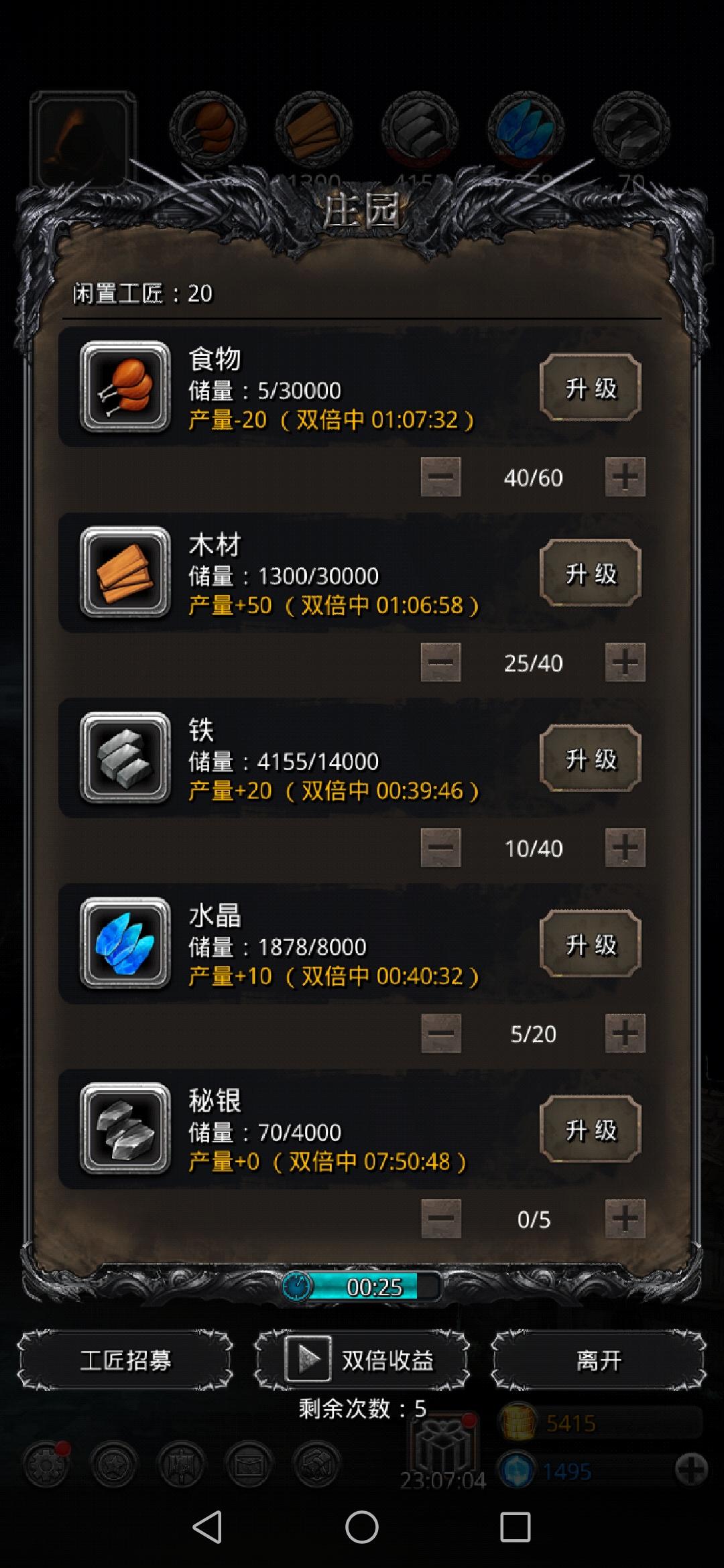The height and width of the screenshot is (1568, 724).
Task: Add a worker to crystal production
Action: pyautogui.click(x=625, y=1034)
